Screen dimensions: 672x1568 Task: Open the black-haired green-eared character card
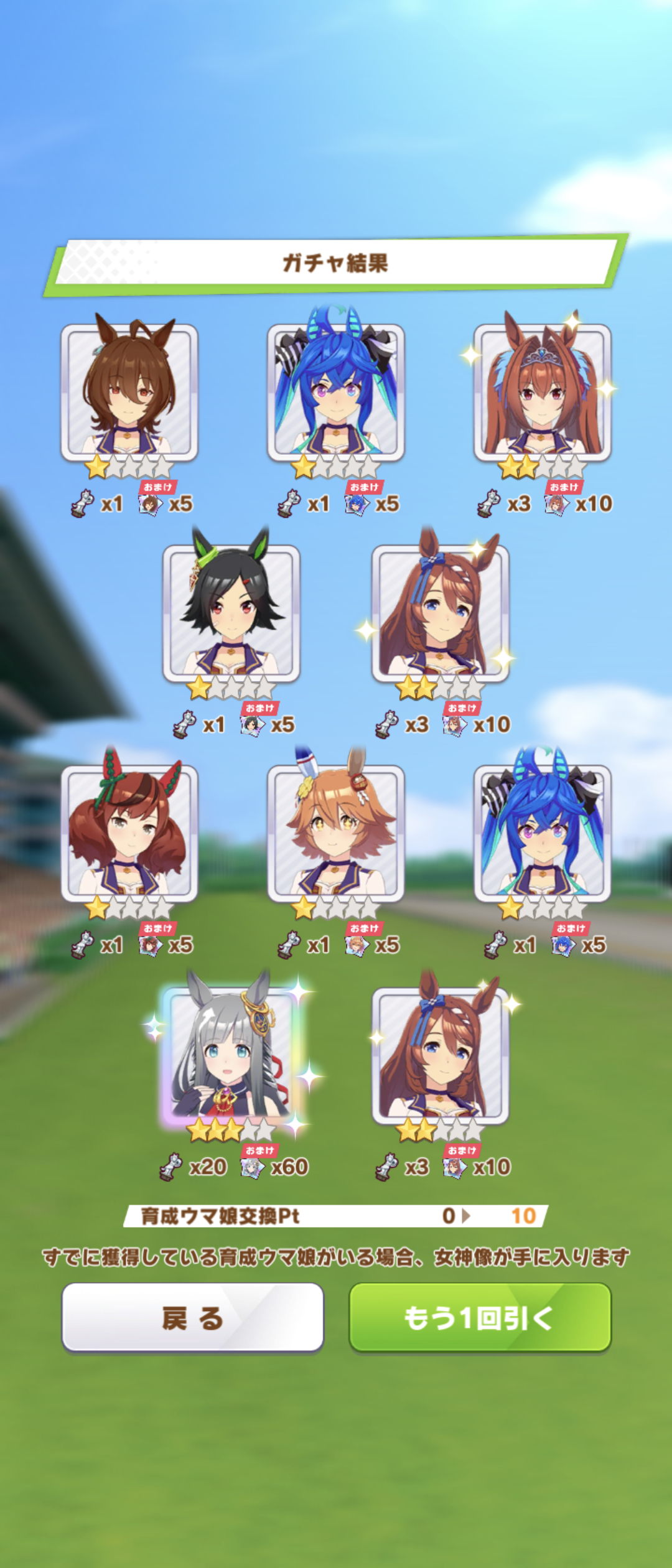(231, 614)
